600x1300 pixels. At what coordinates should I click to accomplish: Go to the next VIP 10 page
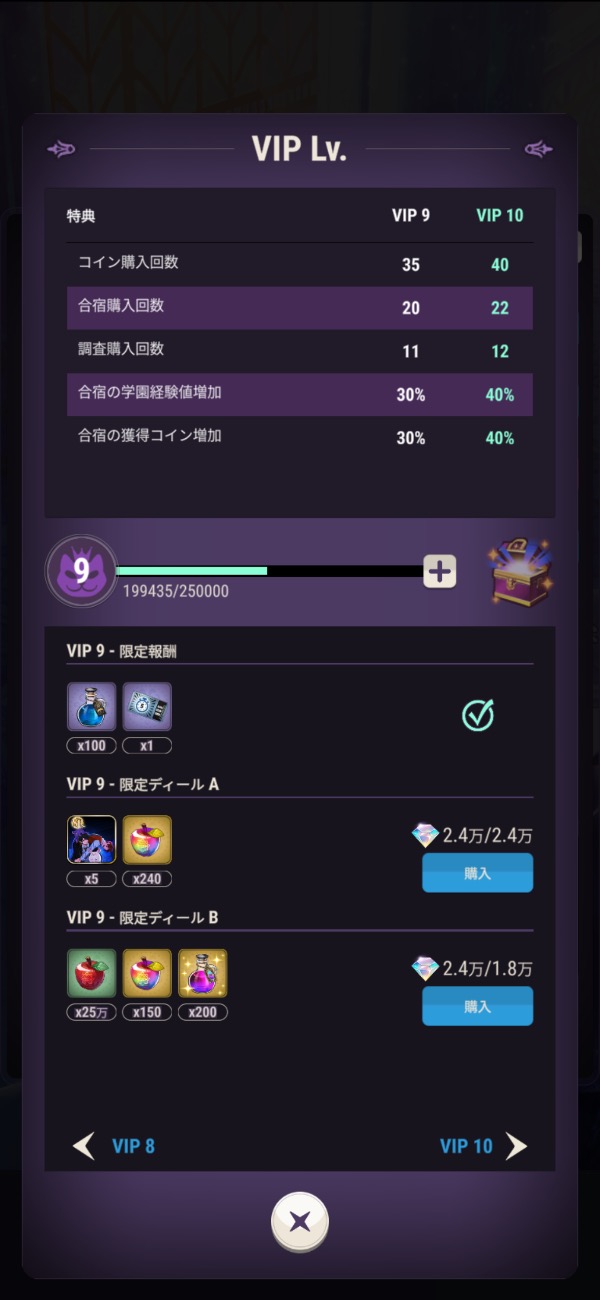[483, 1146]
